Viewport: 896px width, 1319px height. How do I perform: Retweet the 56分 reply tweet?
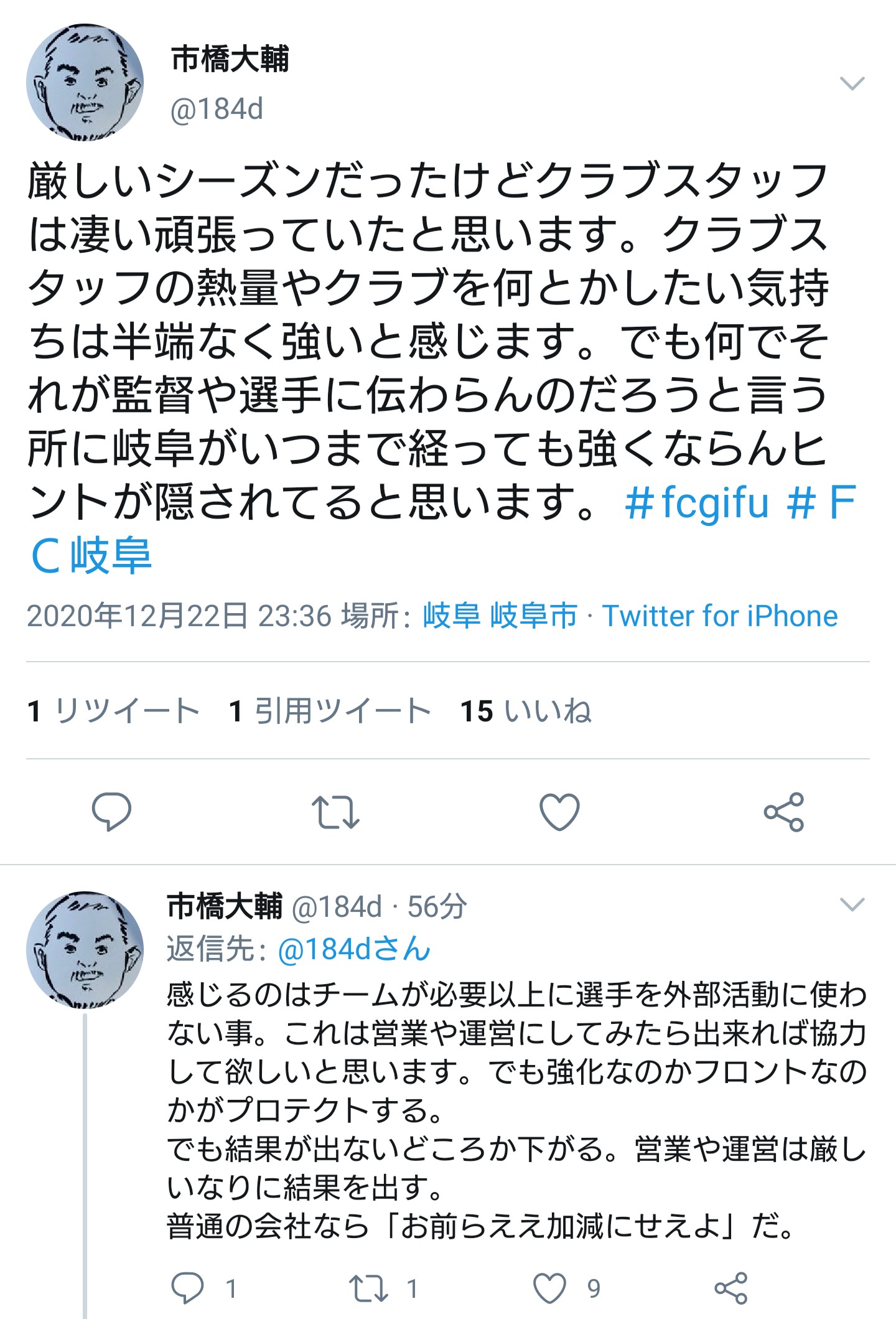(368, 1288)
